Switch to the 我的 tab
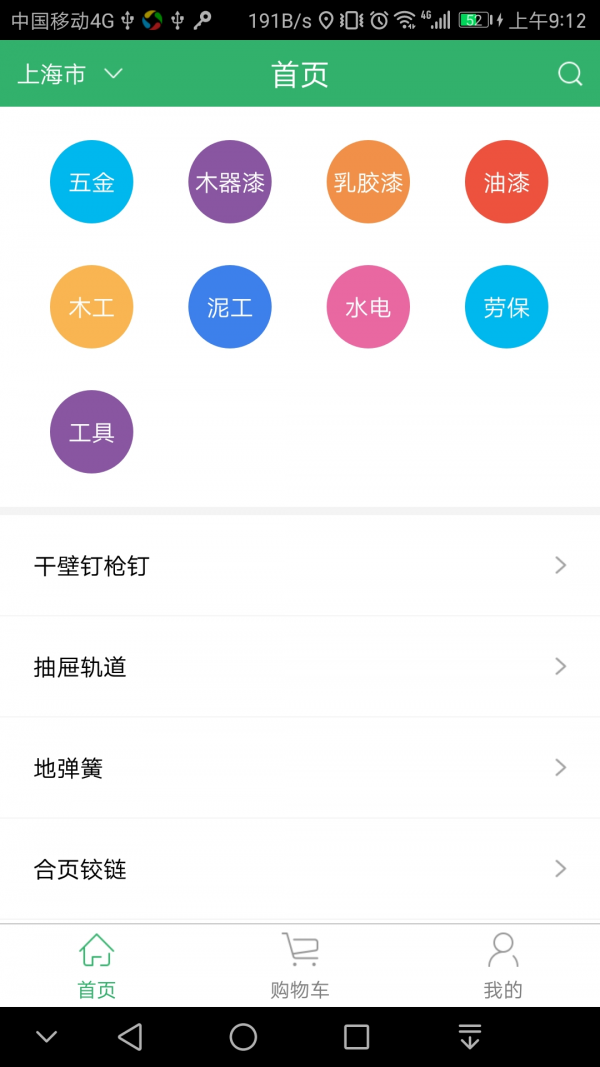Image resolution: width=600 pixels, height=1067 pixels. click(503, 966)
